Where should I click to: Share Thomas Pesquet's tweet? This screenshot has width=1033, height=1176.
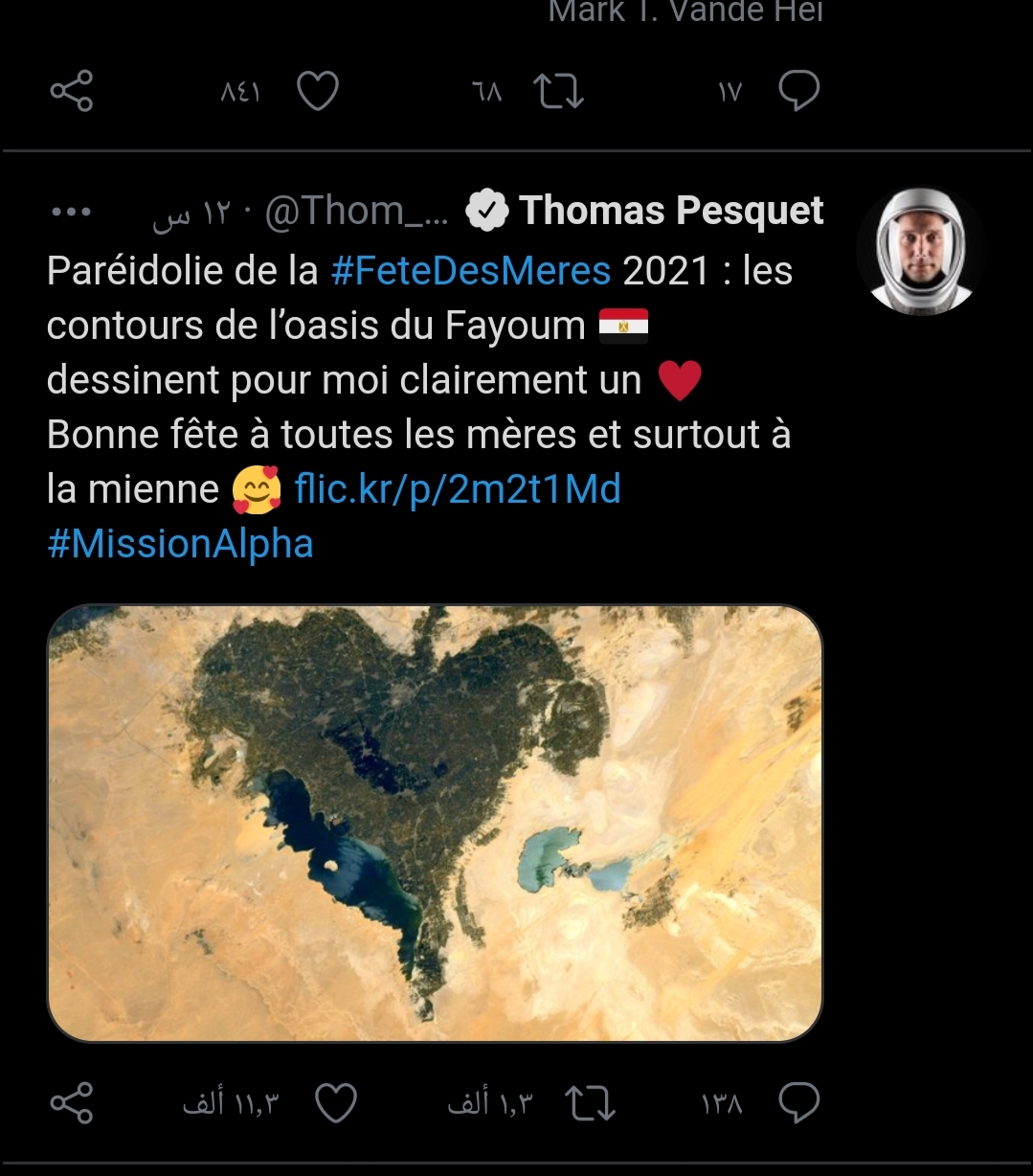click(x=72, y=1103)
